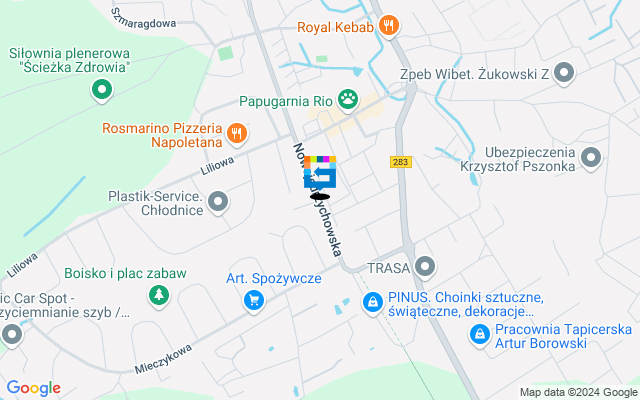
Task: Tap the Art. Spożywcze shop pin
Action: pos(255,299)
